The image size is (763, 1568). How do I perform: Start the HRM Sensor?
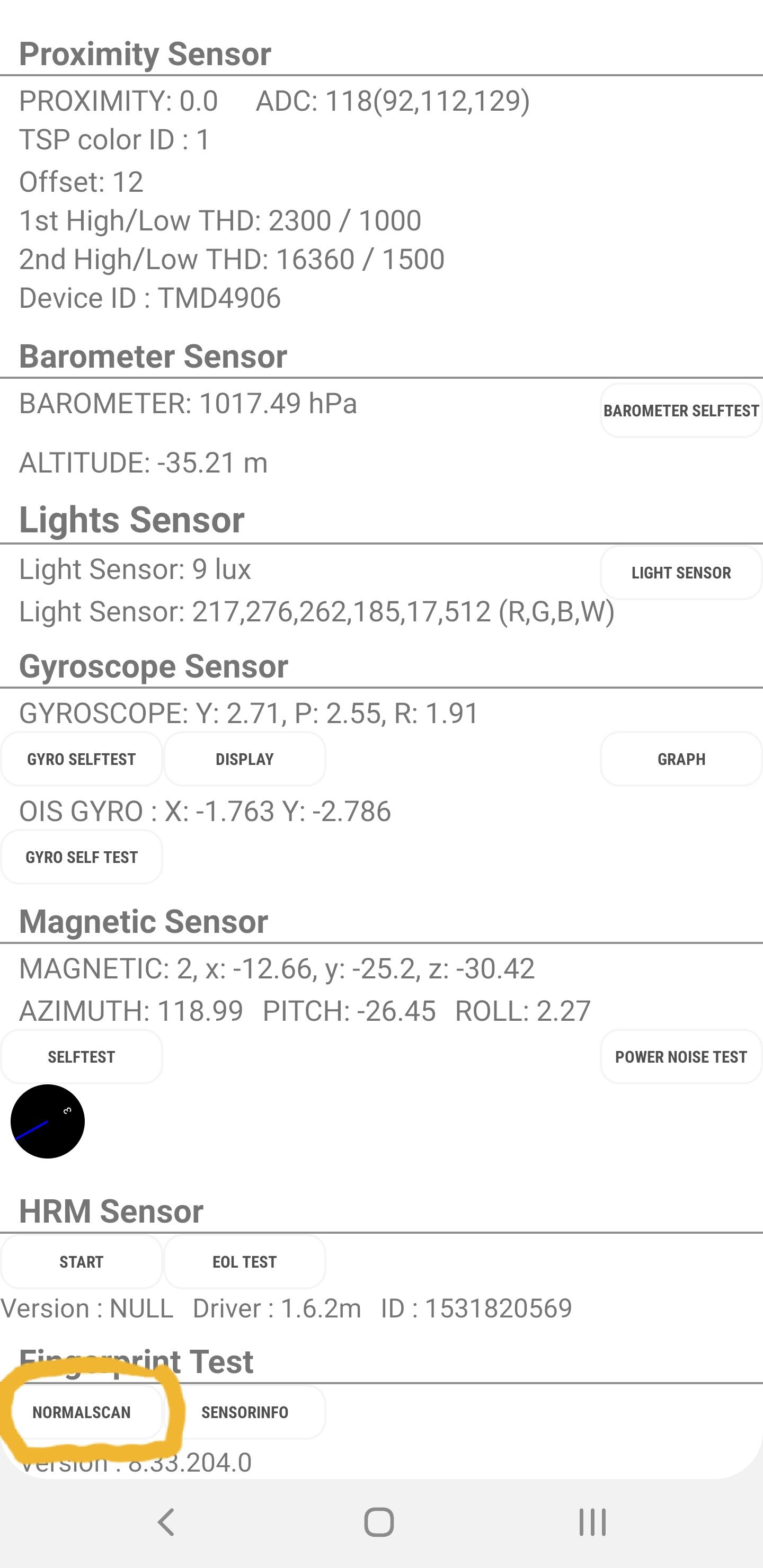click(82, 1262)
